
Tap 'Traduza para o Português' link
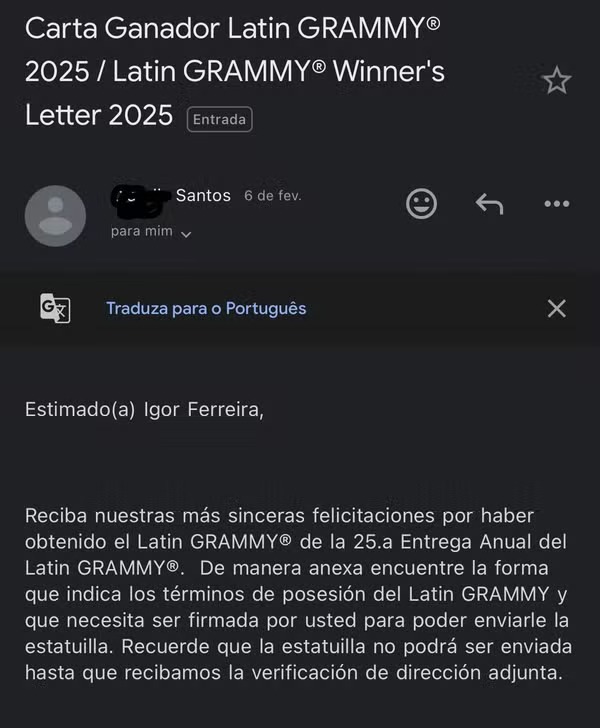tap(206, 308)
